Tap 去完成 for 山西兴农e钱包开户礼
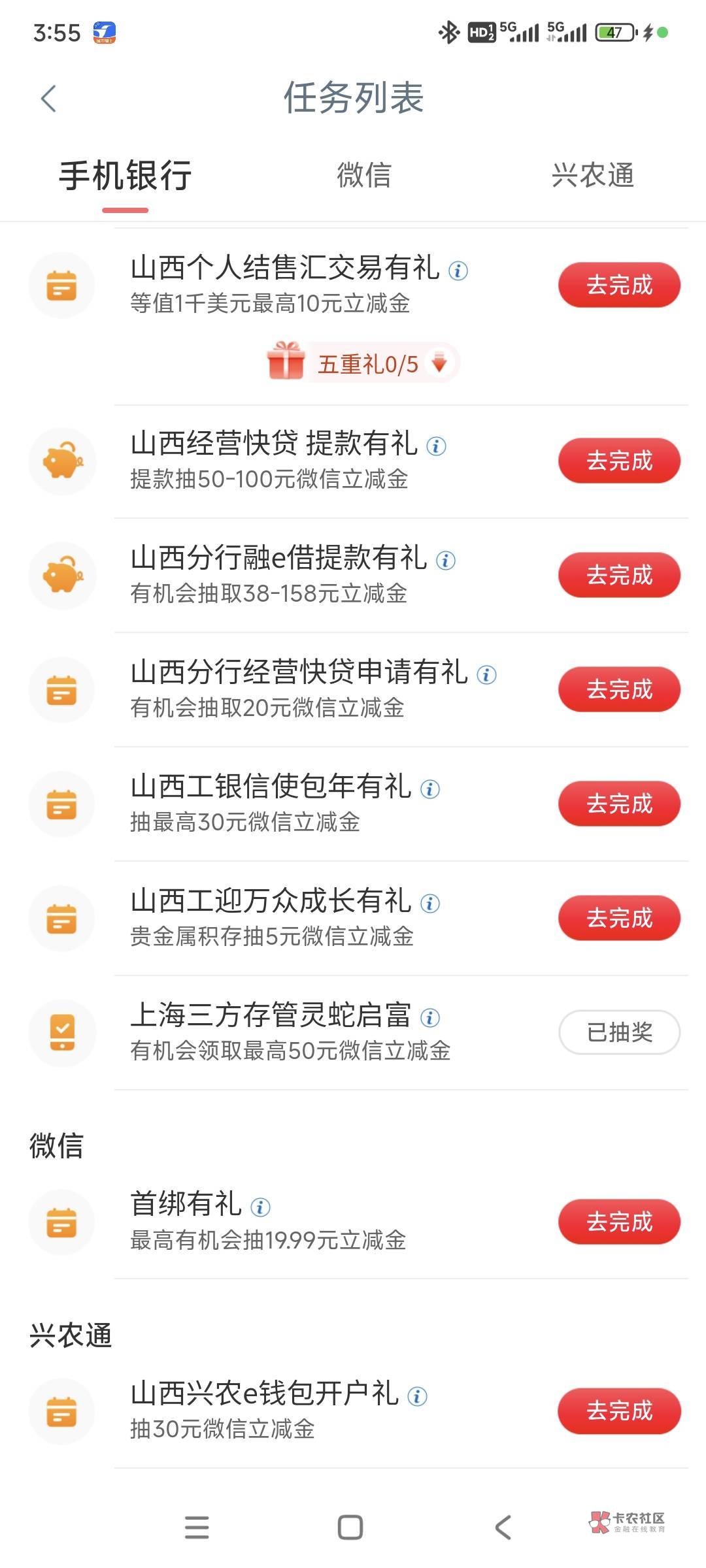706x1568 pixels. pyautogui.click(x=618, y=1411)
